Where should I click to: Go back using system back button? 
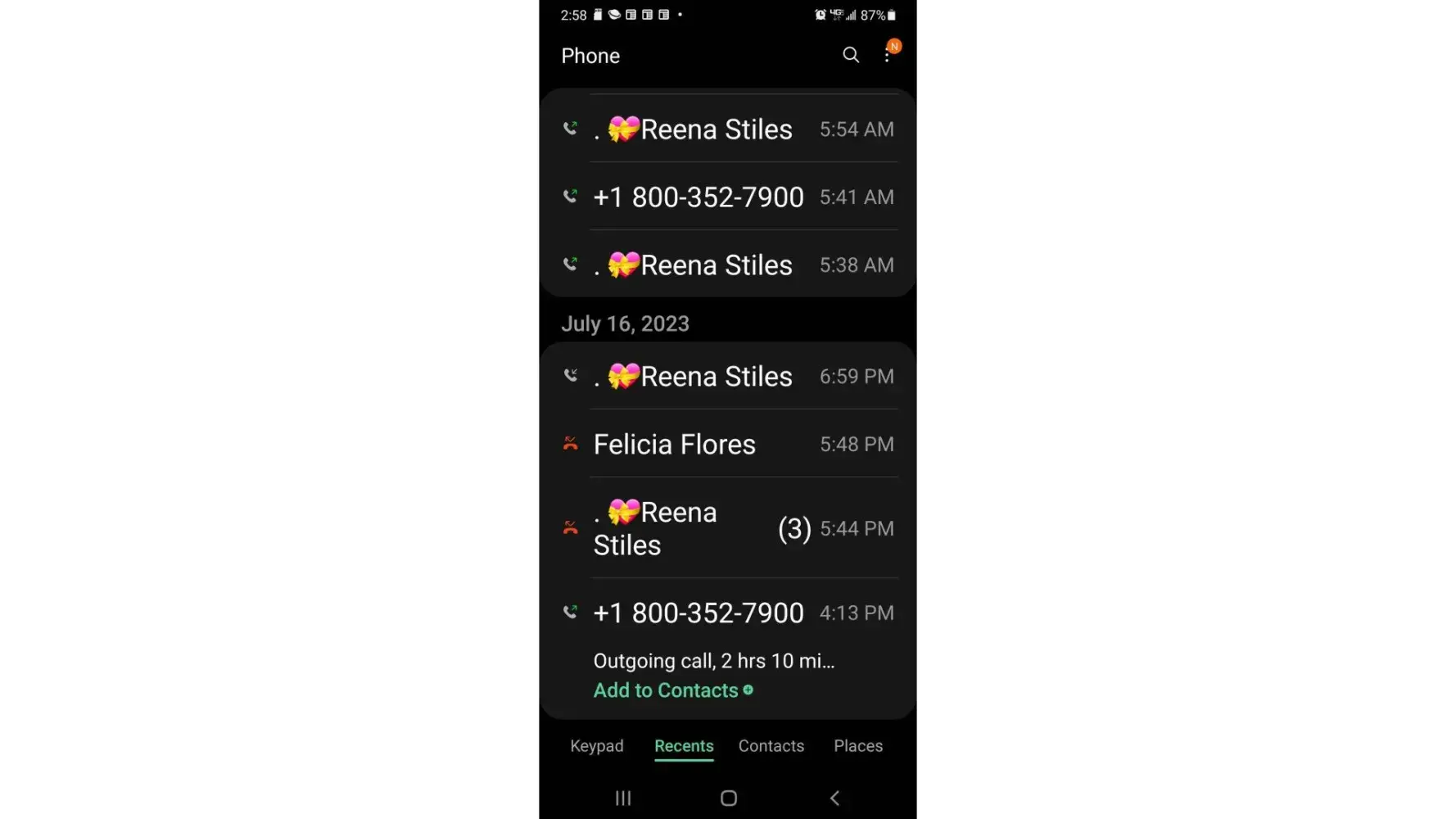coord(834,798)
